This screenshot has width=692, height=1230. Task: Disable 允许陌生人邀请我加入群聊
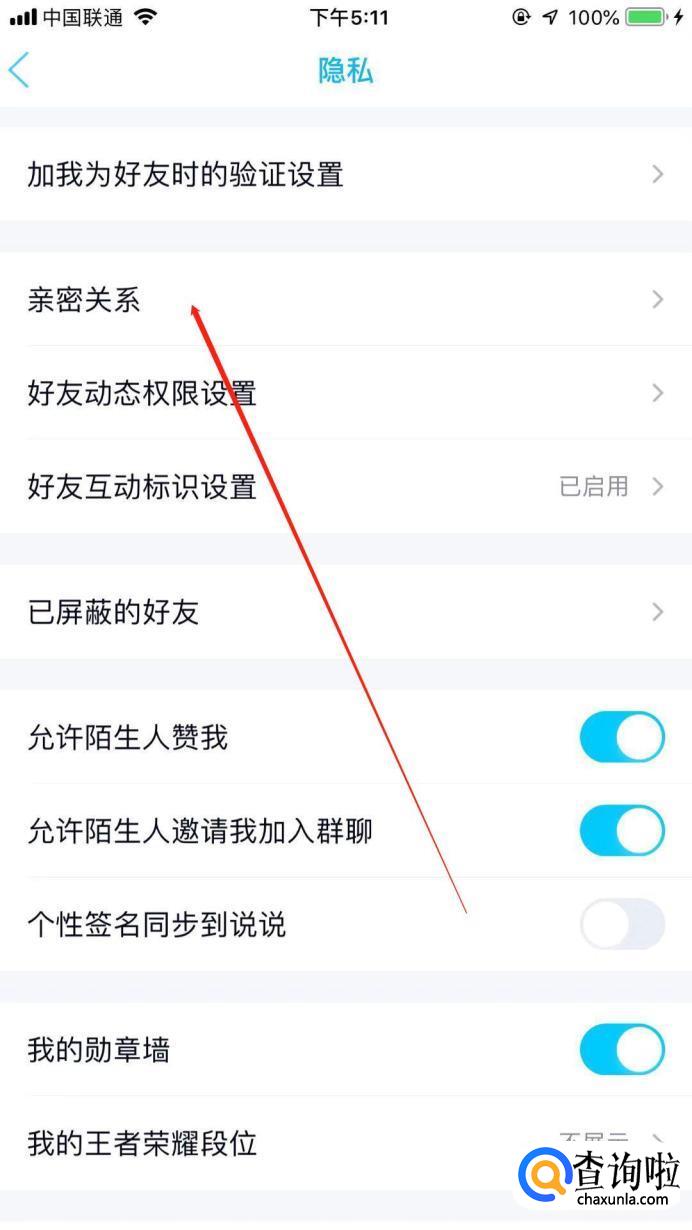pyautogui.click(x=621, y=831)
